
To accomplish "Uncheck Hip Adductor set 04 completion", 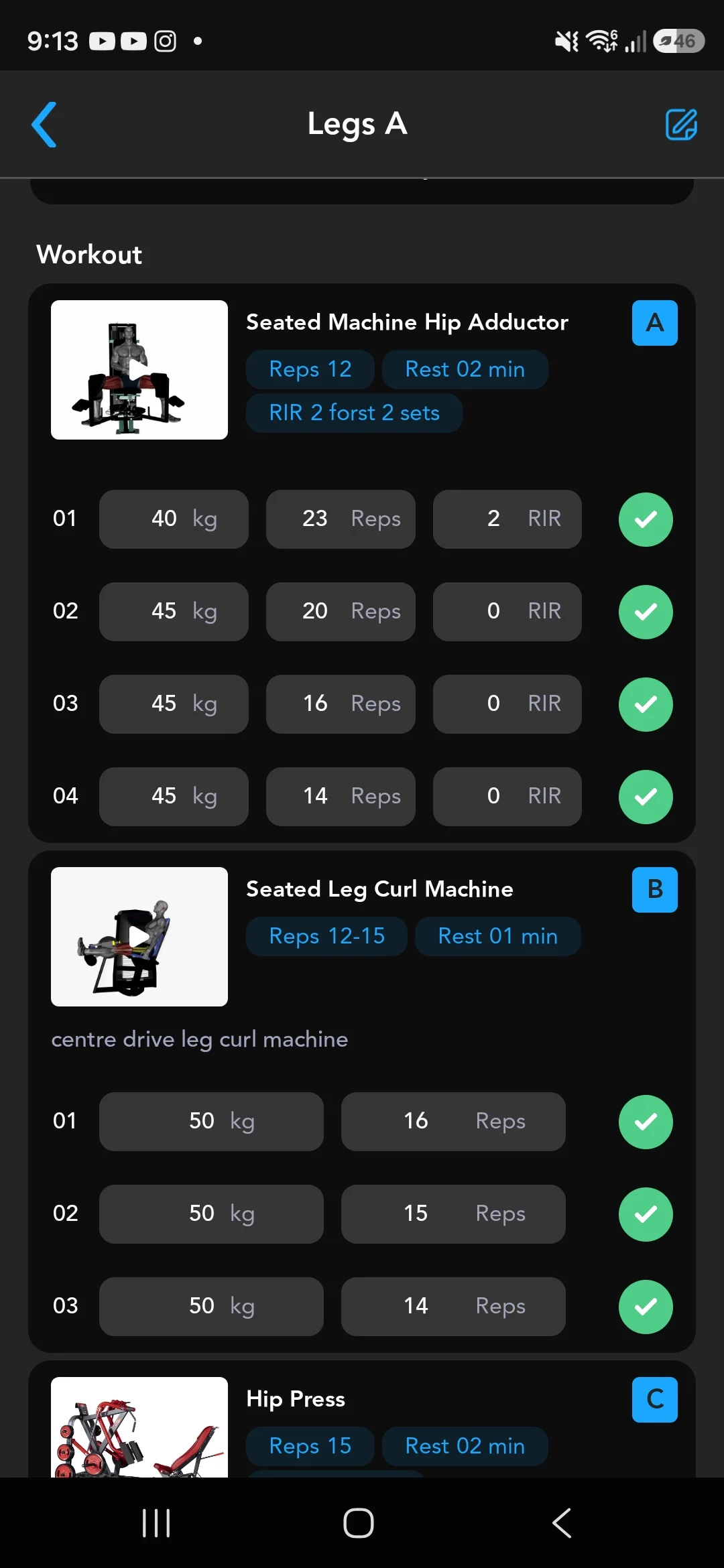I will [x=646, y=797].
